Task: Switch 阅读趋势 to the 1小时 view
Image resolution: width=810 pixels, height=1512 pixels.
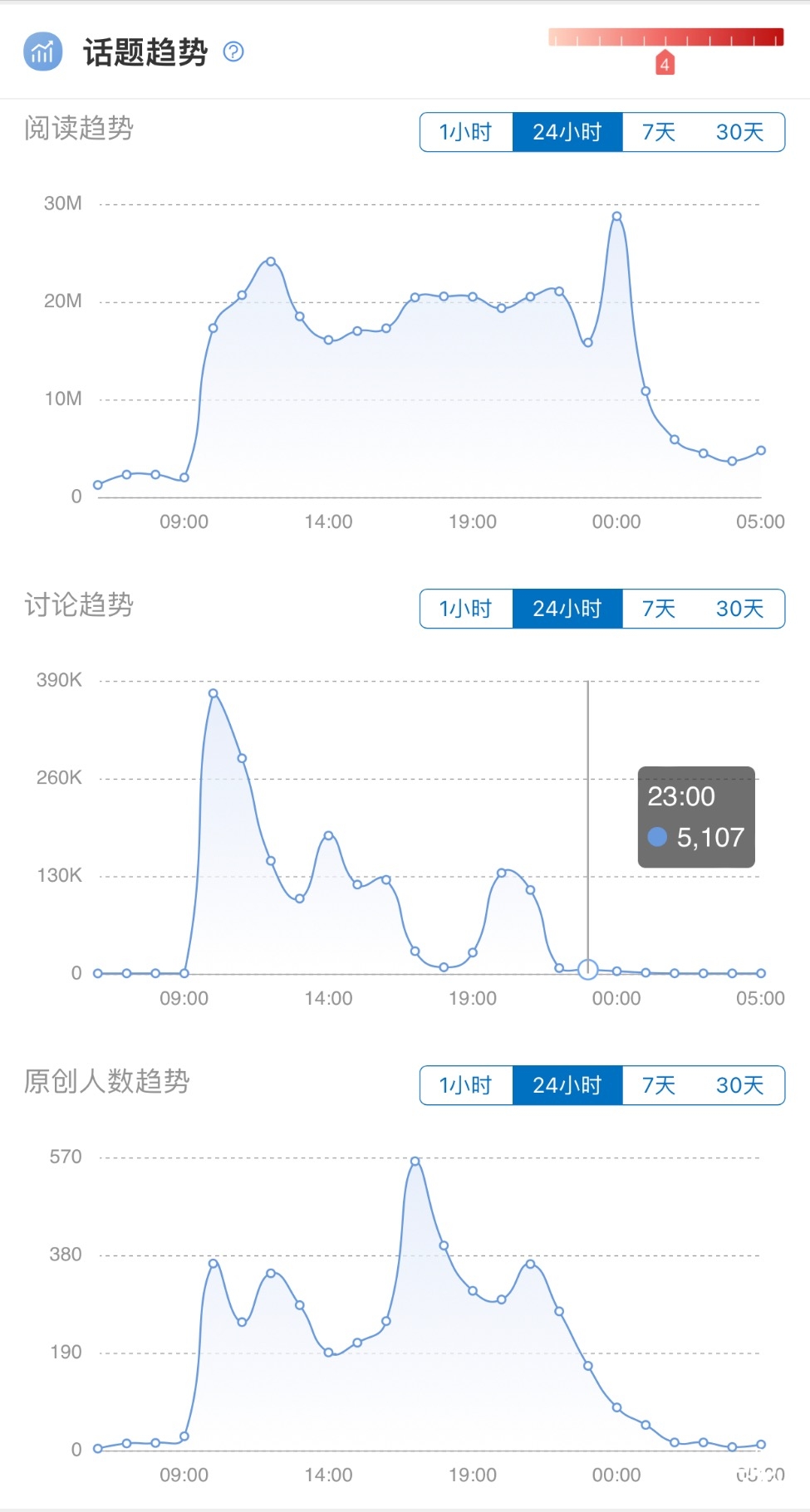Action: [x=466, y=131]
